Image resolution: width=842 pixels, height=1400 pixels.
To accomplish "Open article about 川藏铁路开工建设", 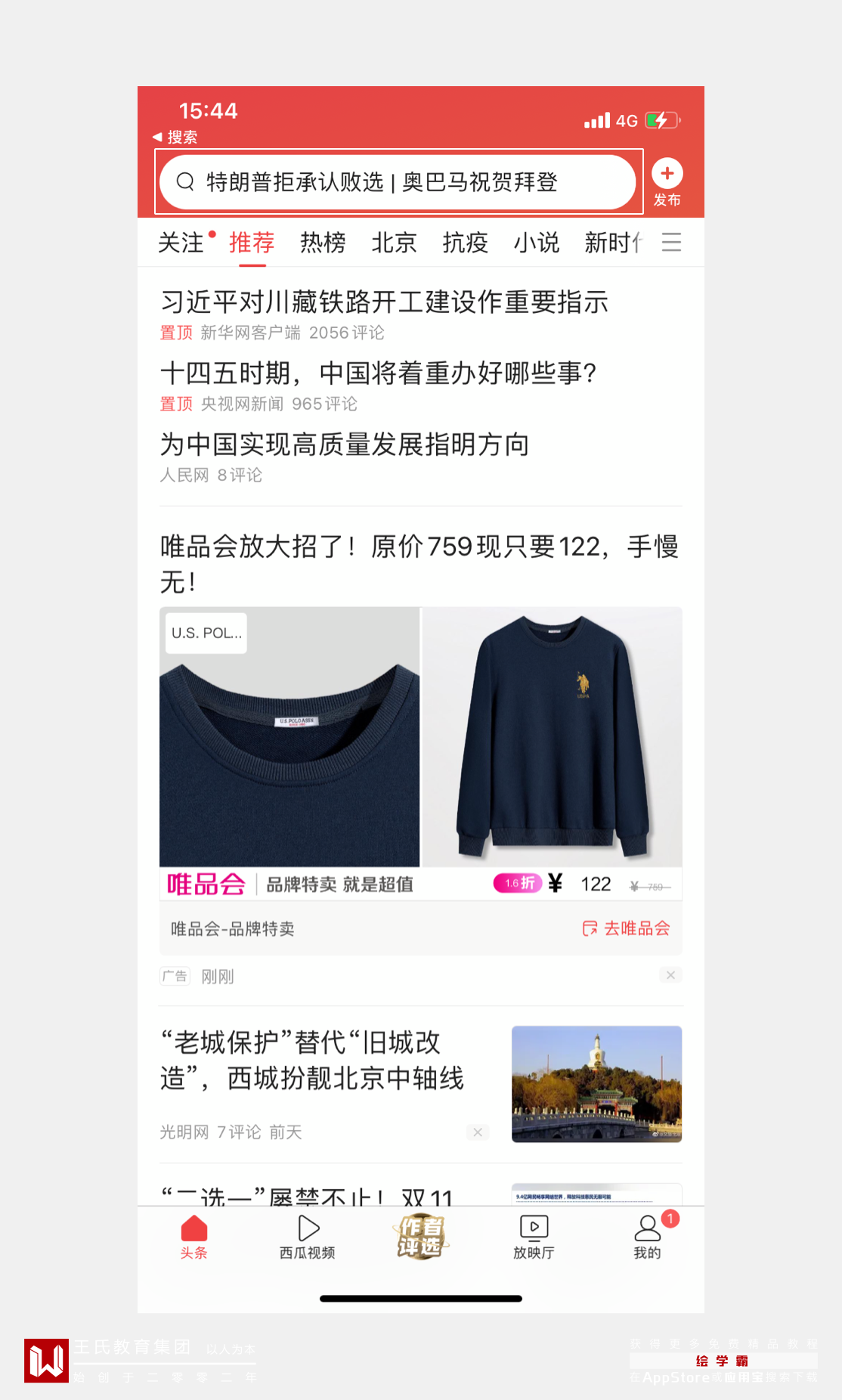I will (x=384, y=302).
